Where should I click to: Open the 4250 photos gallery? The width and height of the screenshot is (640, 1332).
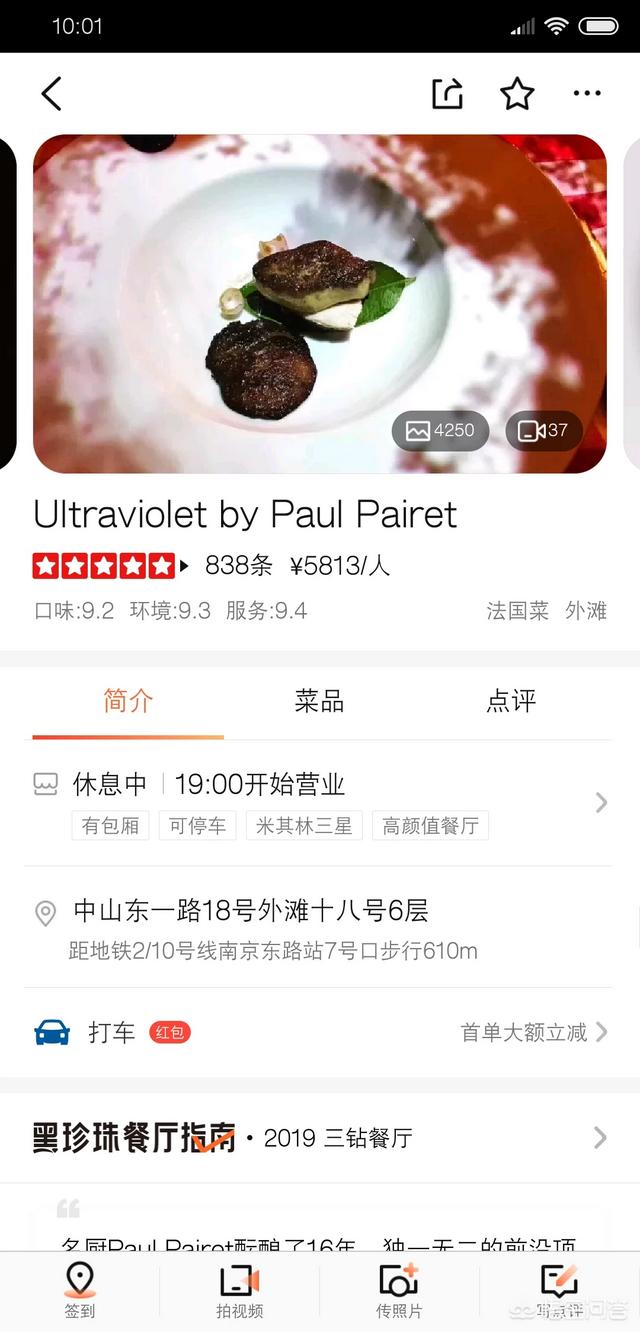tap(440, 431)
